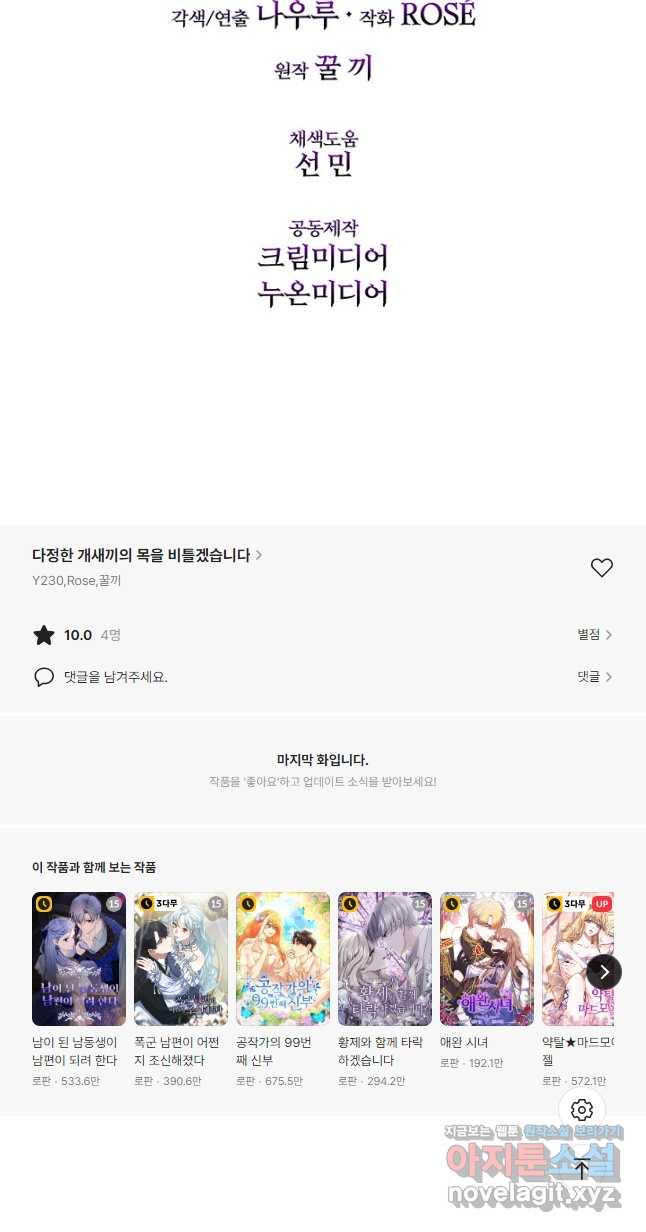The width and height of the screenshot is (646, 1232).
Task: Open viewer settings via the gear icon
Action: coord(582,1110)
